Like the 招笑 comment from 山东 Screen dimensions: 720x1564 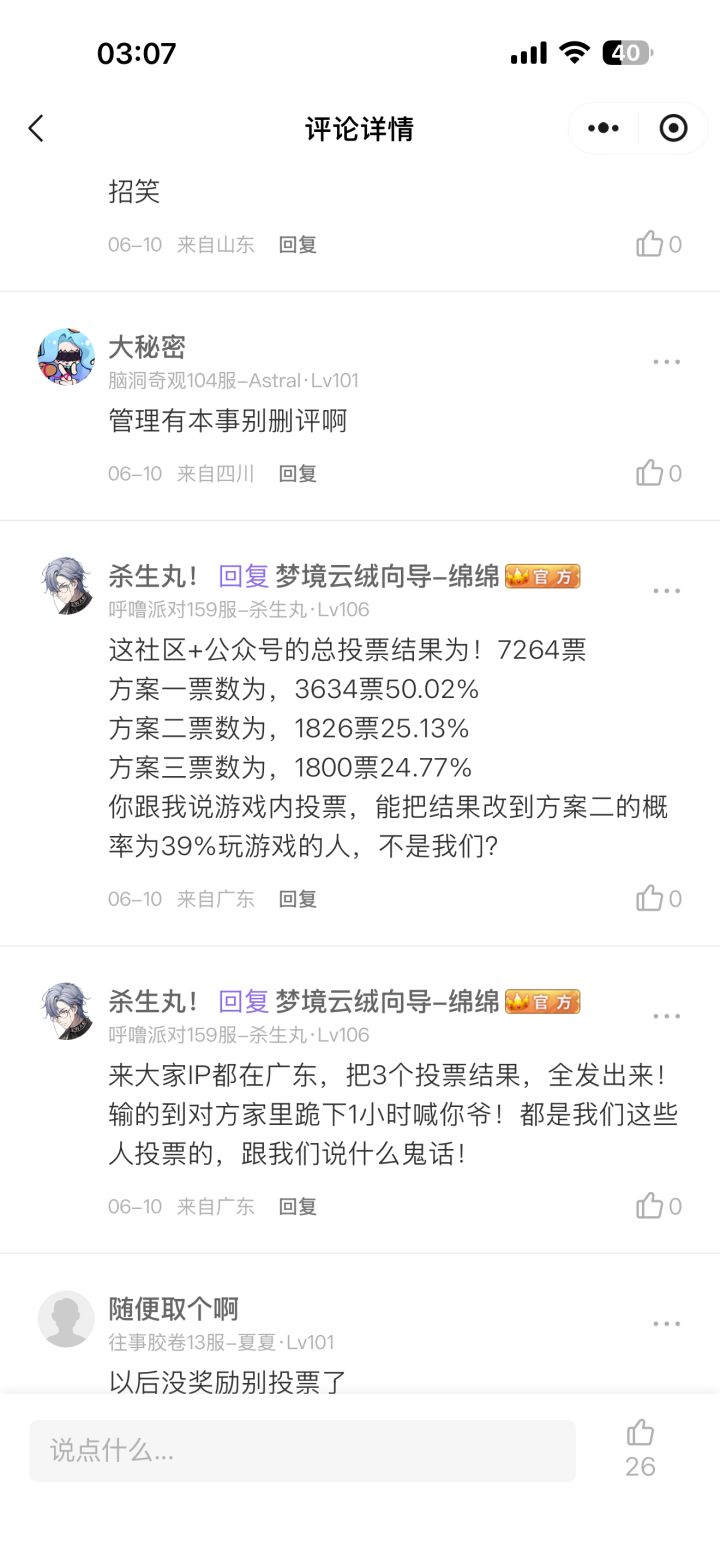point(659,244)
